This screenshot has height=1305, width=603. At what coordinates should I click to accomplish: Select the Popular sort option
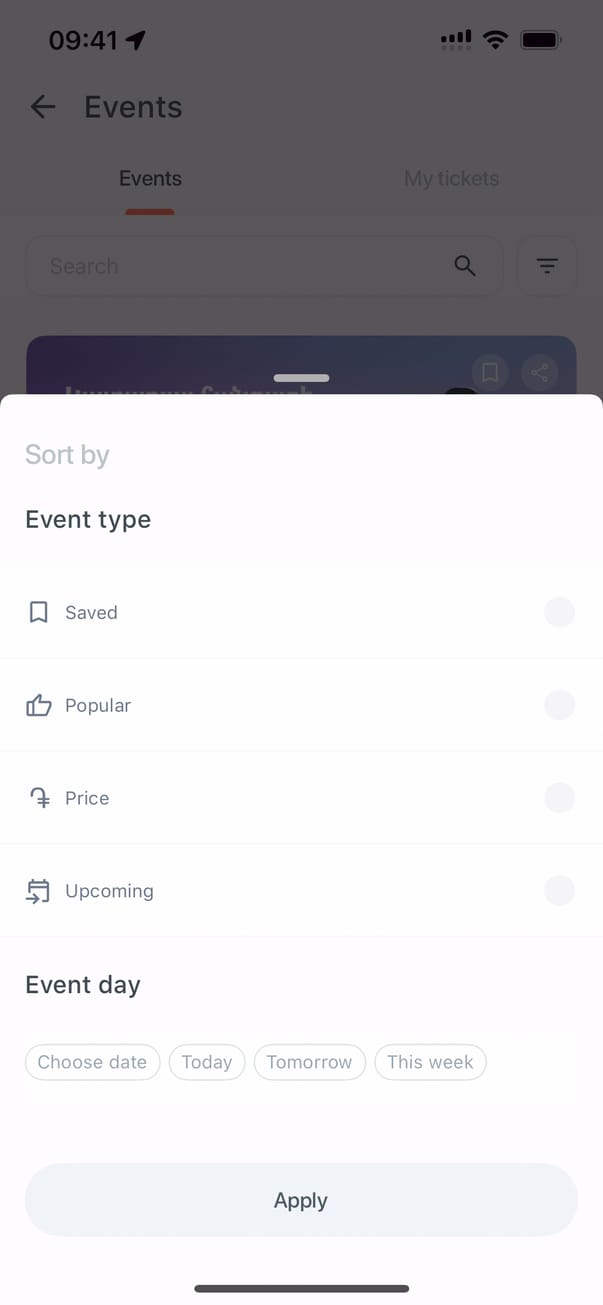[559, 705]
